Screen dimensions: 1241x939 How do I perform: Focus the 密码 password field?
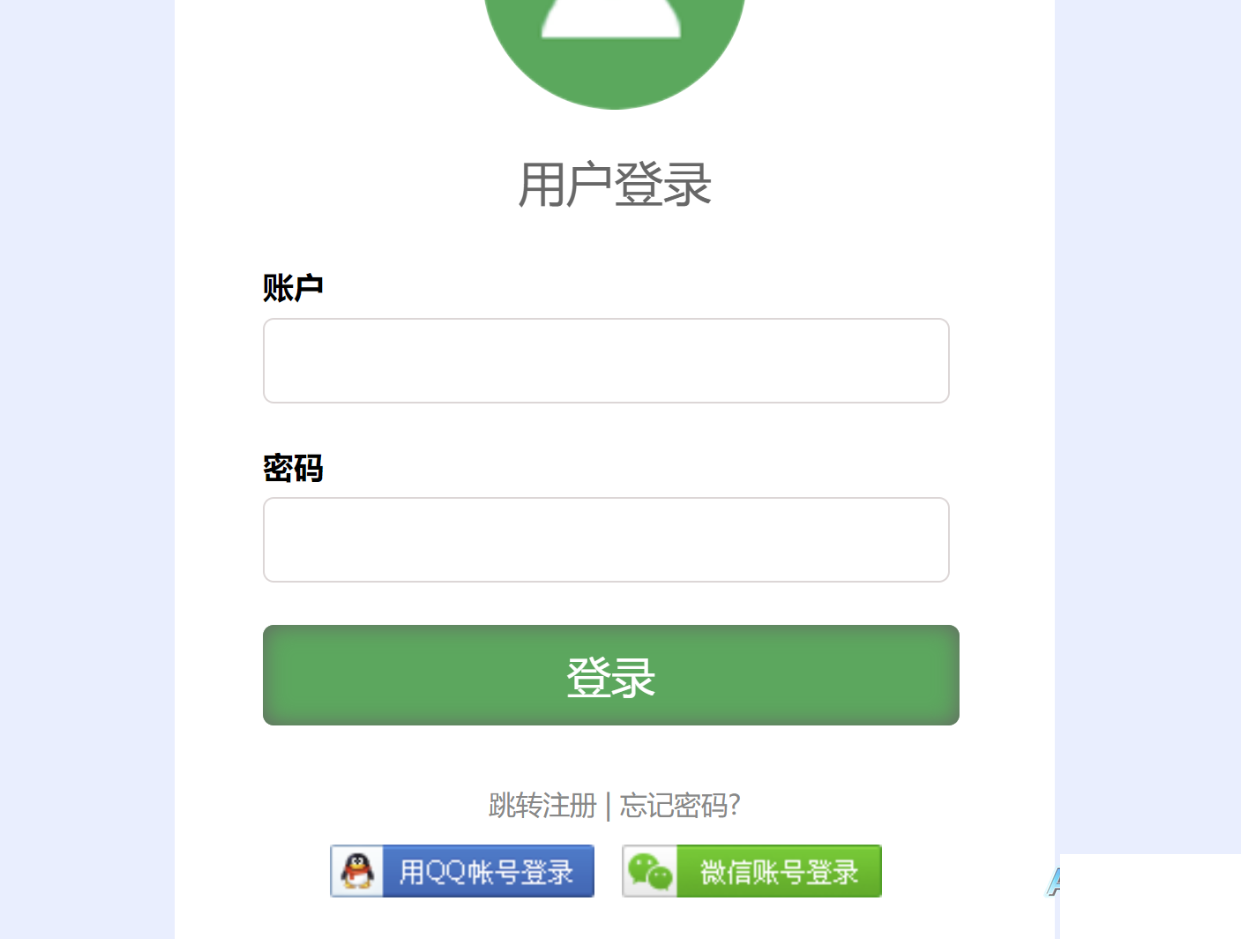click(x=605, y=540)
